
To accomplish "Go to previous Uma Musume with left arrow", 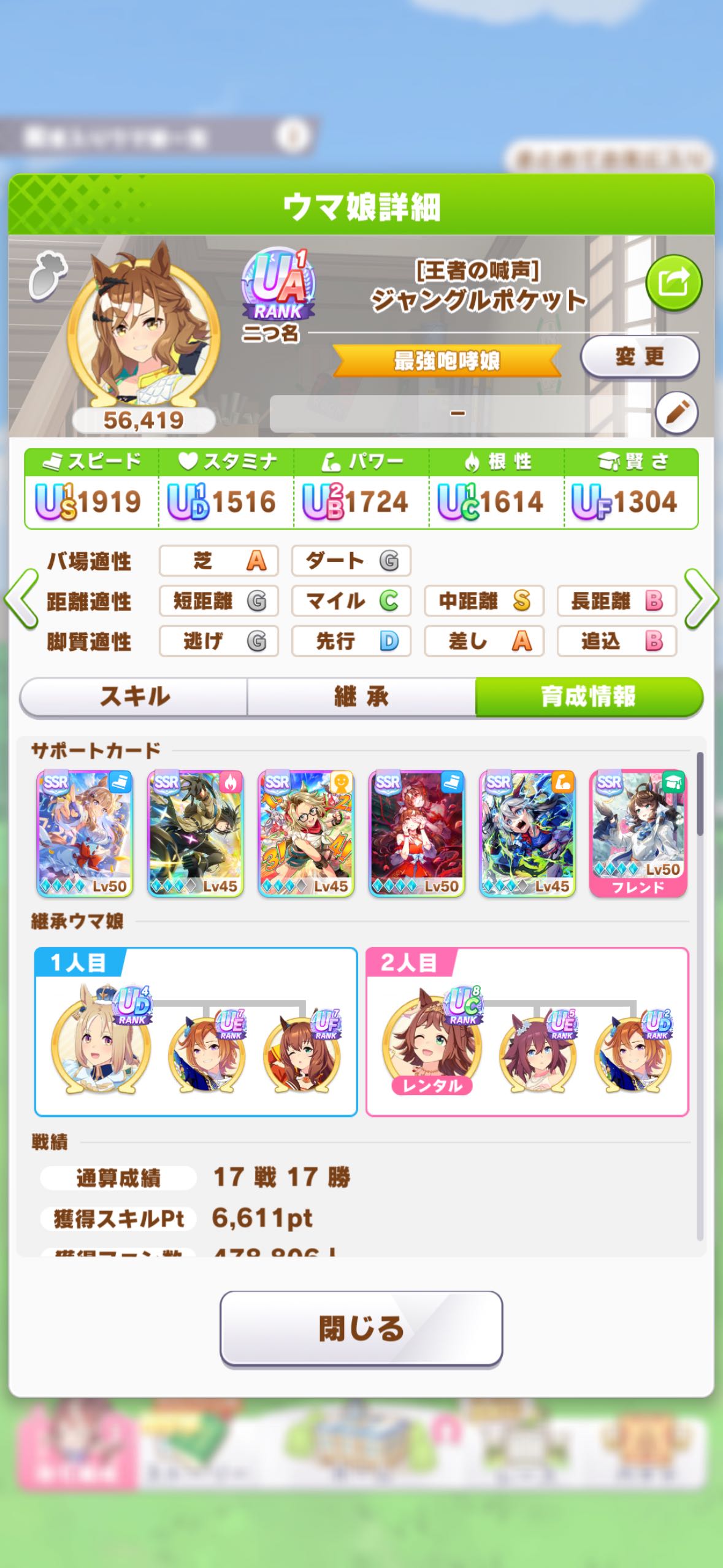I will click(21, 599).
